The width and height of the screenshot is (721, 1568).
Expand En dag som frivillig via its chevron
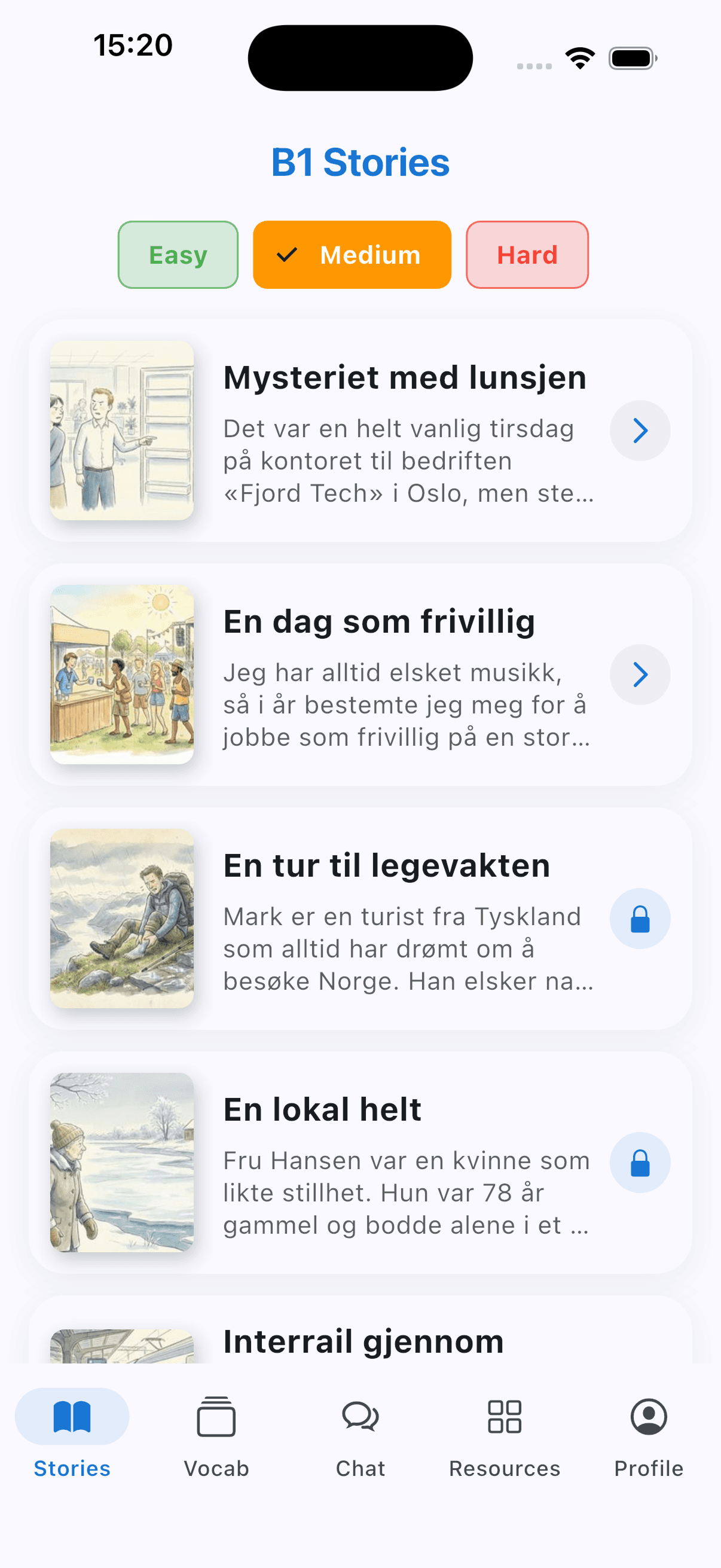pos(640,675)
